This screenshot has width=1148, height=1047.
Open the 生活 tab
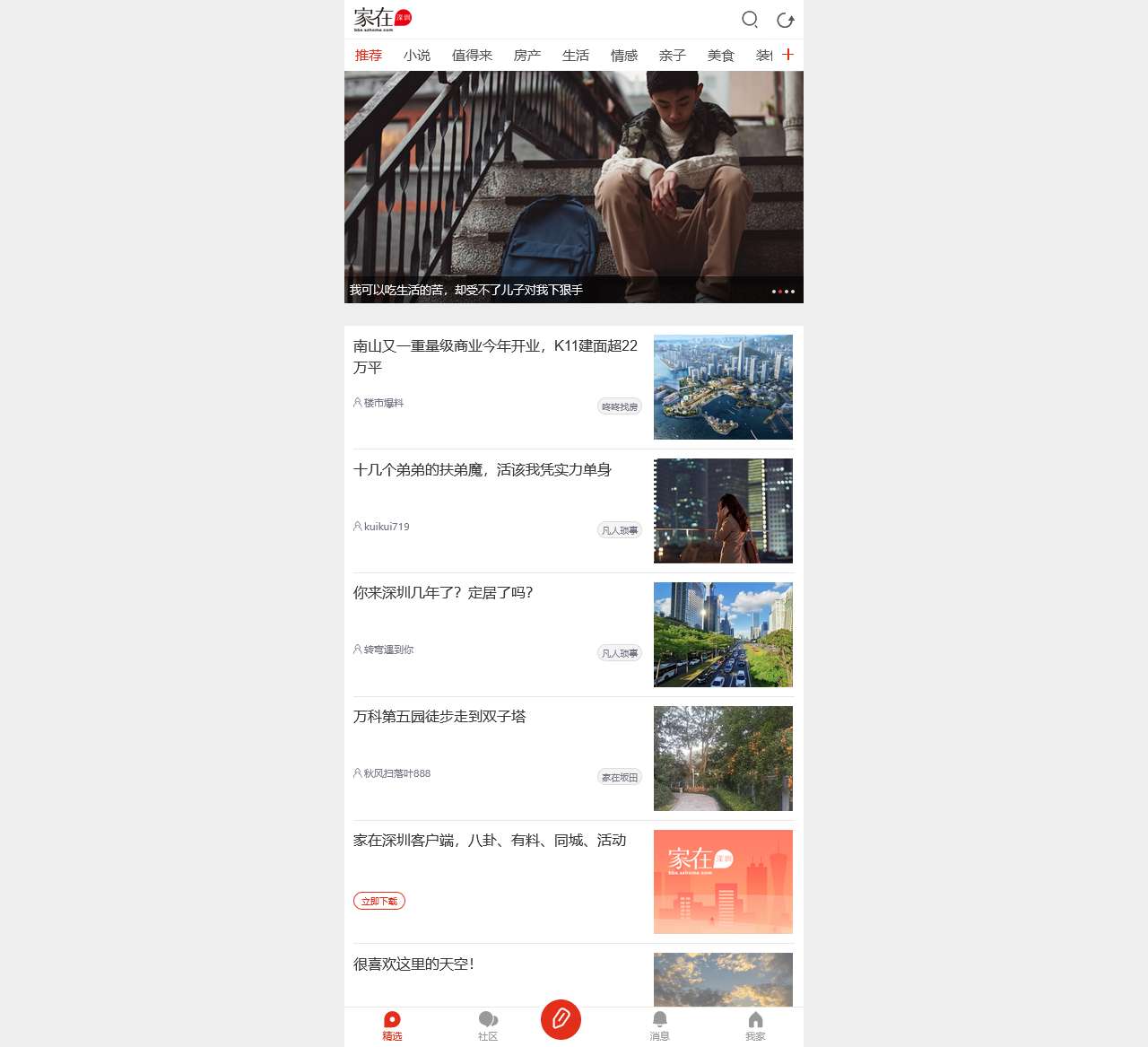[576, 56]
